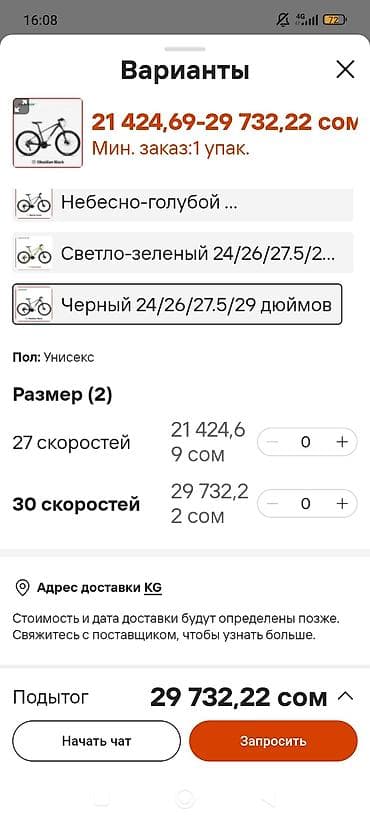
Task: Expand the Подытог subtotal details
Action: pos(345,697)
